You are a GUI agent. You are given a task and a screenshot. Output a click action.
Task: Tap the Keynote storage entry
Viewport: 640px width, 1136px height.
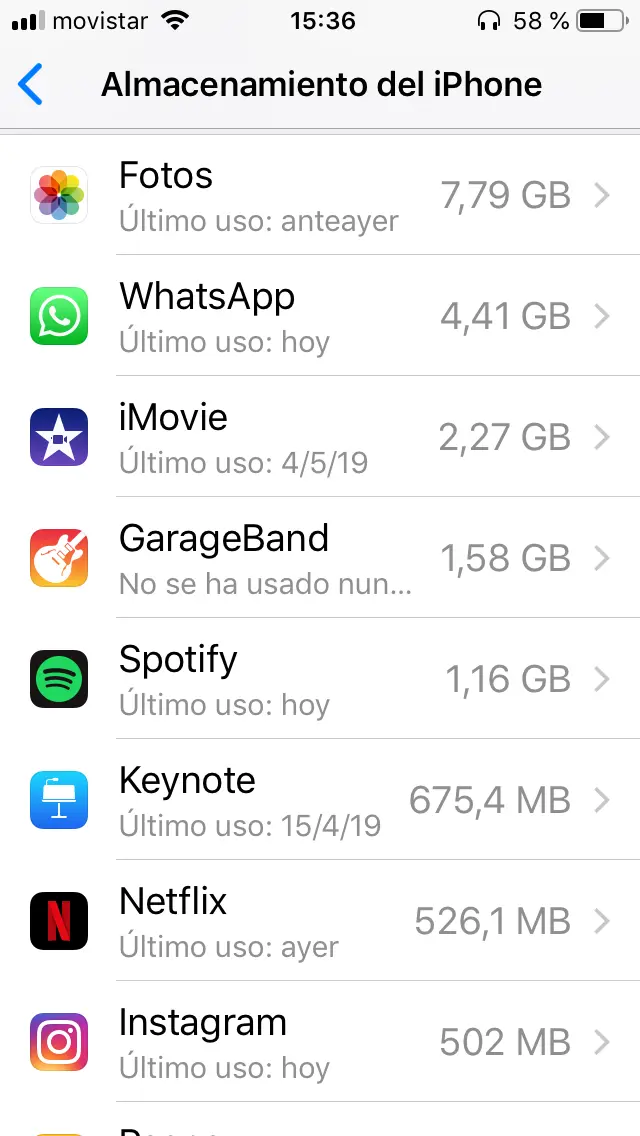tap(320, 800)
